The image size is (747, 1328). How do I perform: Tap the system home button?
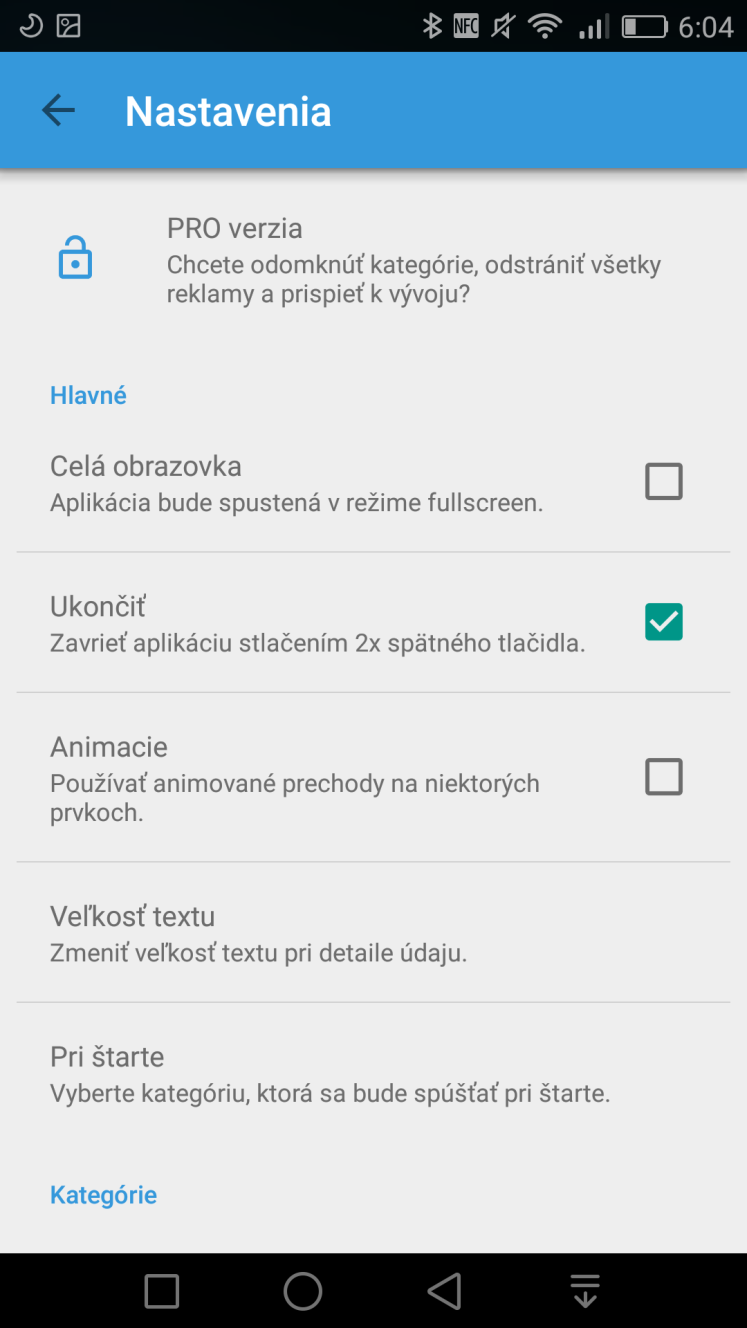[x=303, y=1290]
